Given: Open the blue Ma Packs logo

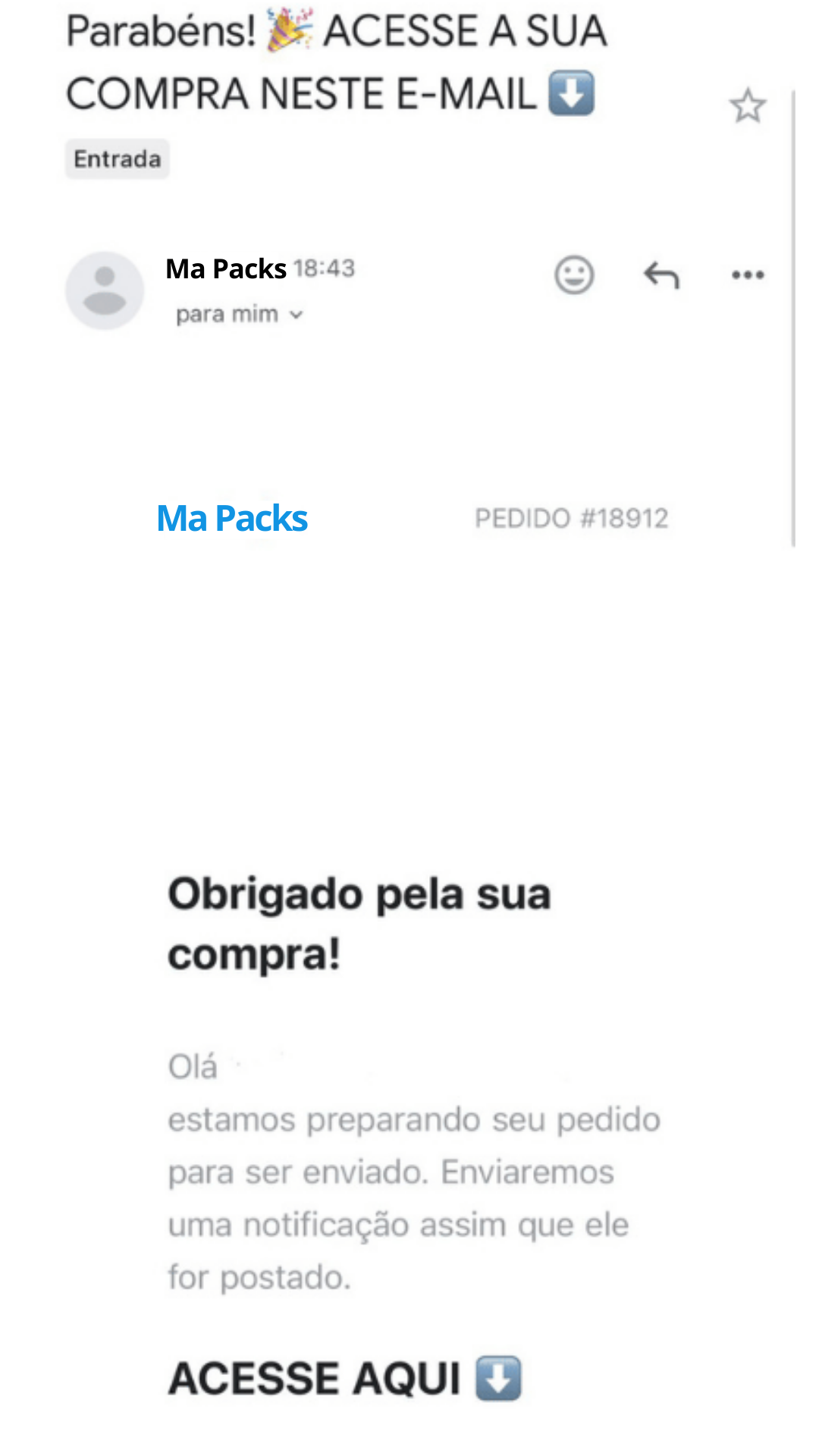Looking at the screenshot, I should 231,519.
